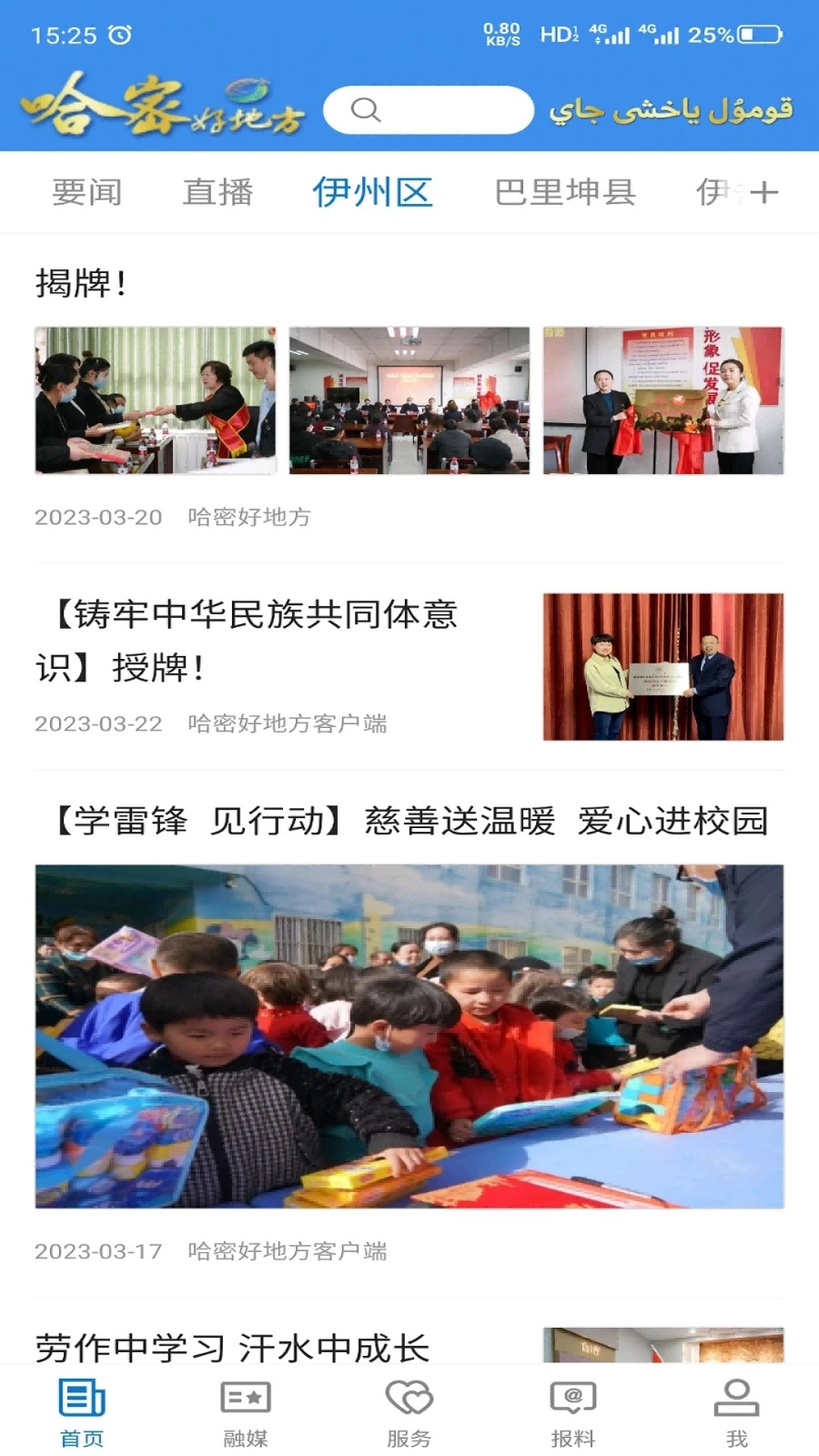This screenshot has width=819, height=1456.
Task: Switch to the 直播 tab
Action: 217,192
